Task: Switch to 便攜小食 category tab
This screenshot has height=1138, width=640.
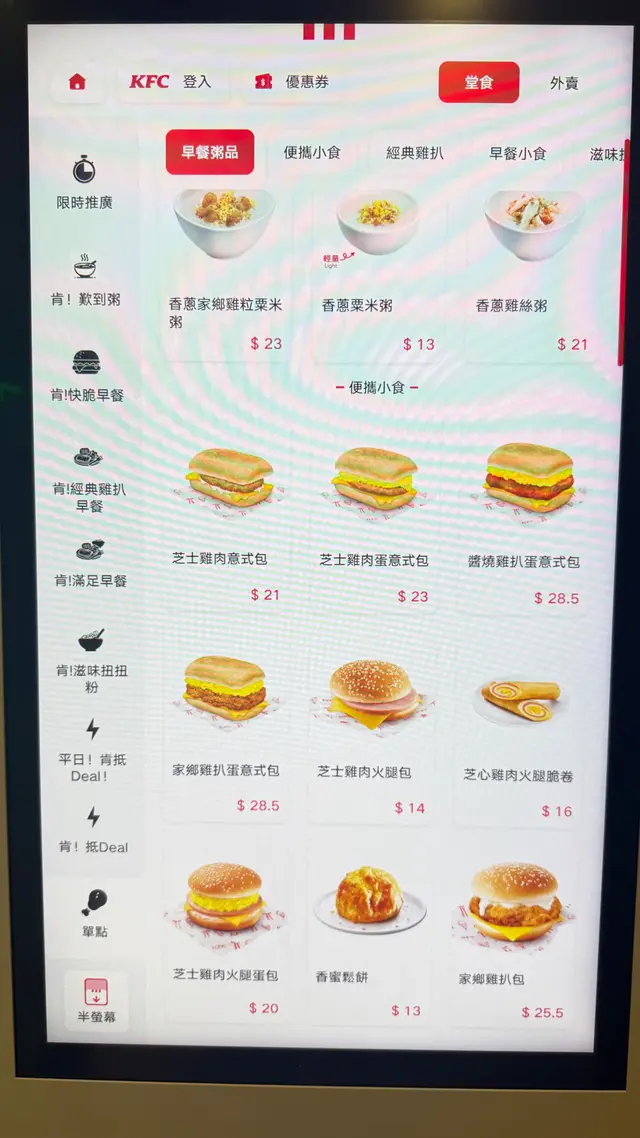Action: click(x=312, y=153)
